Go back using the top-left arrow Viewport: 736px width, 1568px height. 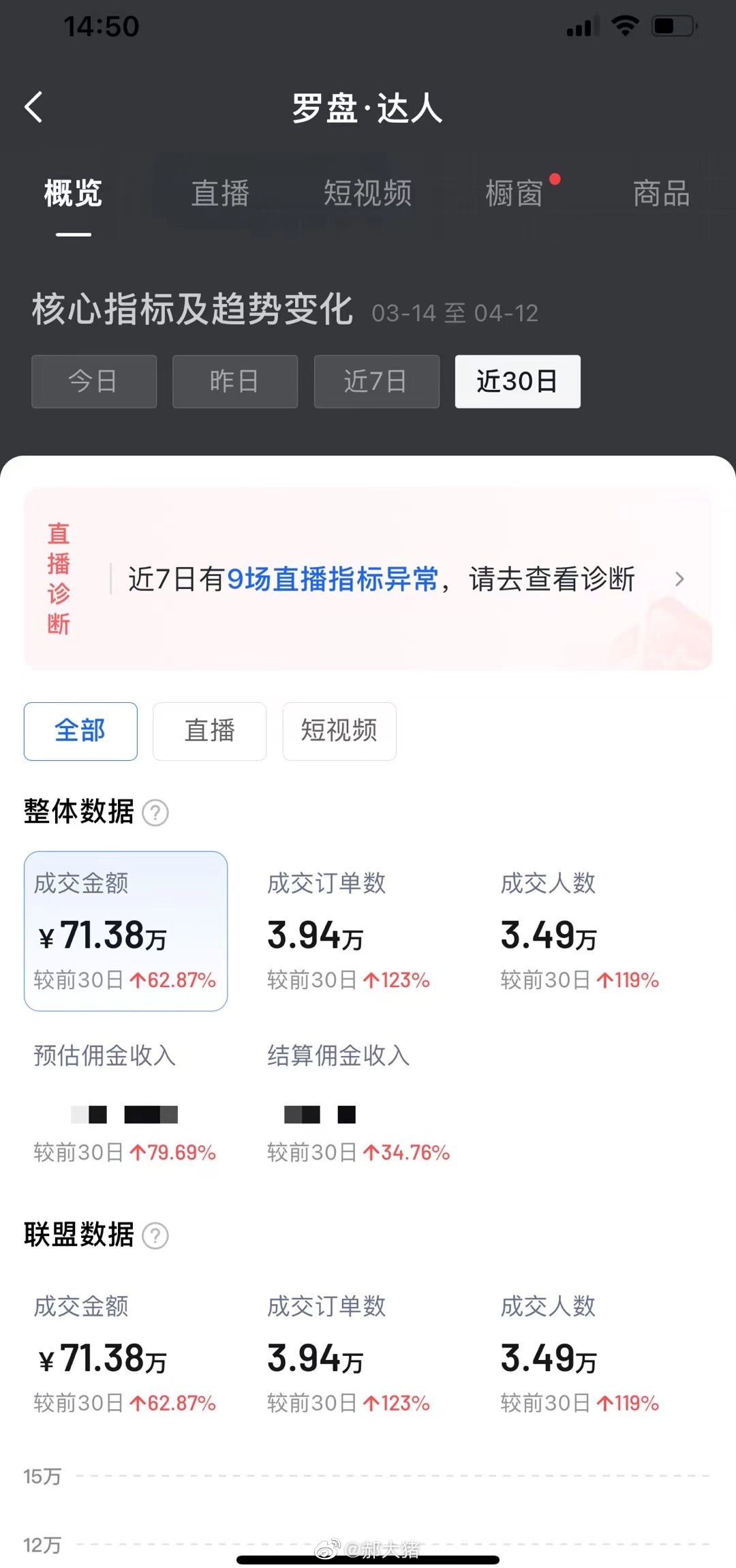pyautogui.click(x=34, y=108)
